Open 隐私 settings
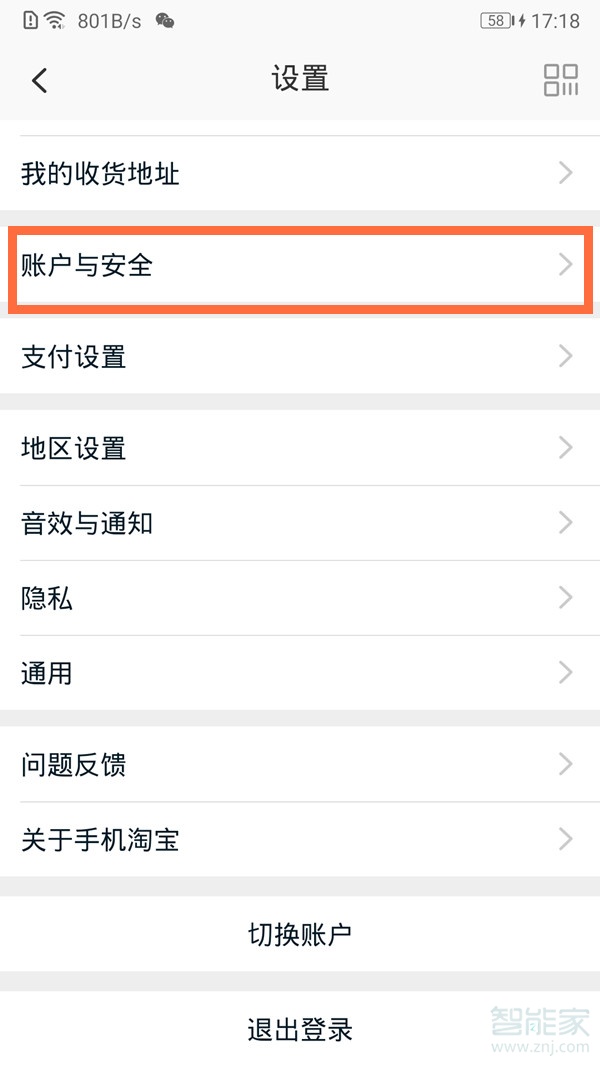Image resolution: width=600 pixels, height=1066 pixels. click(x=300, y=598)
